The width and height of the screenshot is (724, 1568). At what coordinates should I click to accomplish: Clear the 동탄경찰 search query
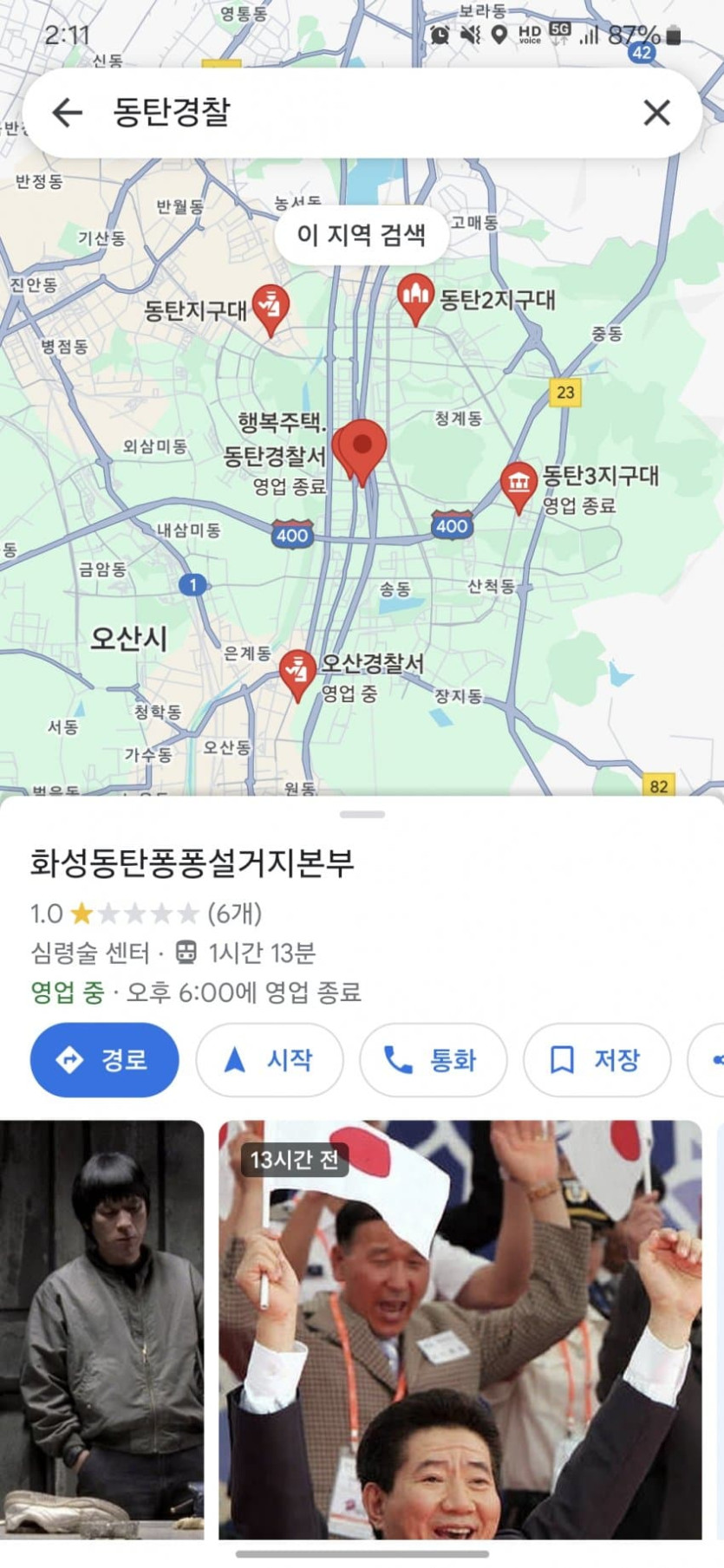656,112
